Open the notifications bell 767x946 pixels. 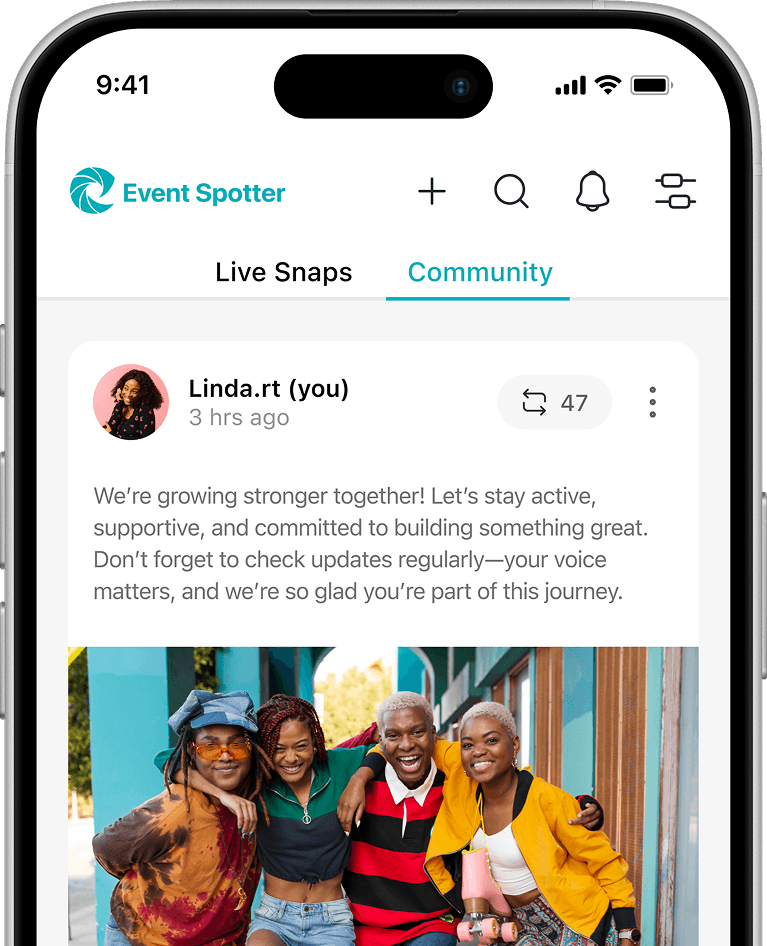pyautogui.click(x=593, y=191)
